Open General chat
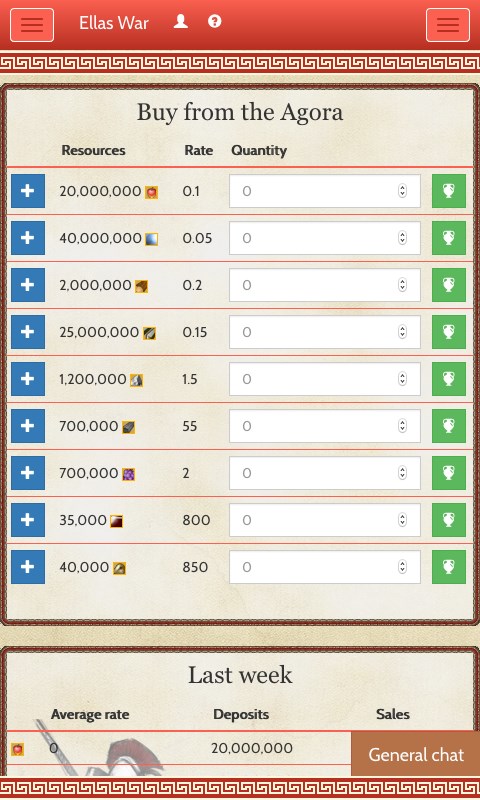480x800 pixels. [416, 754]
